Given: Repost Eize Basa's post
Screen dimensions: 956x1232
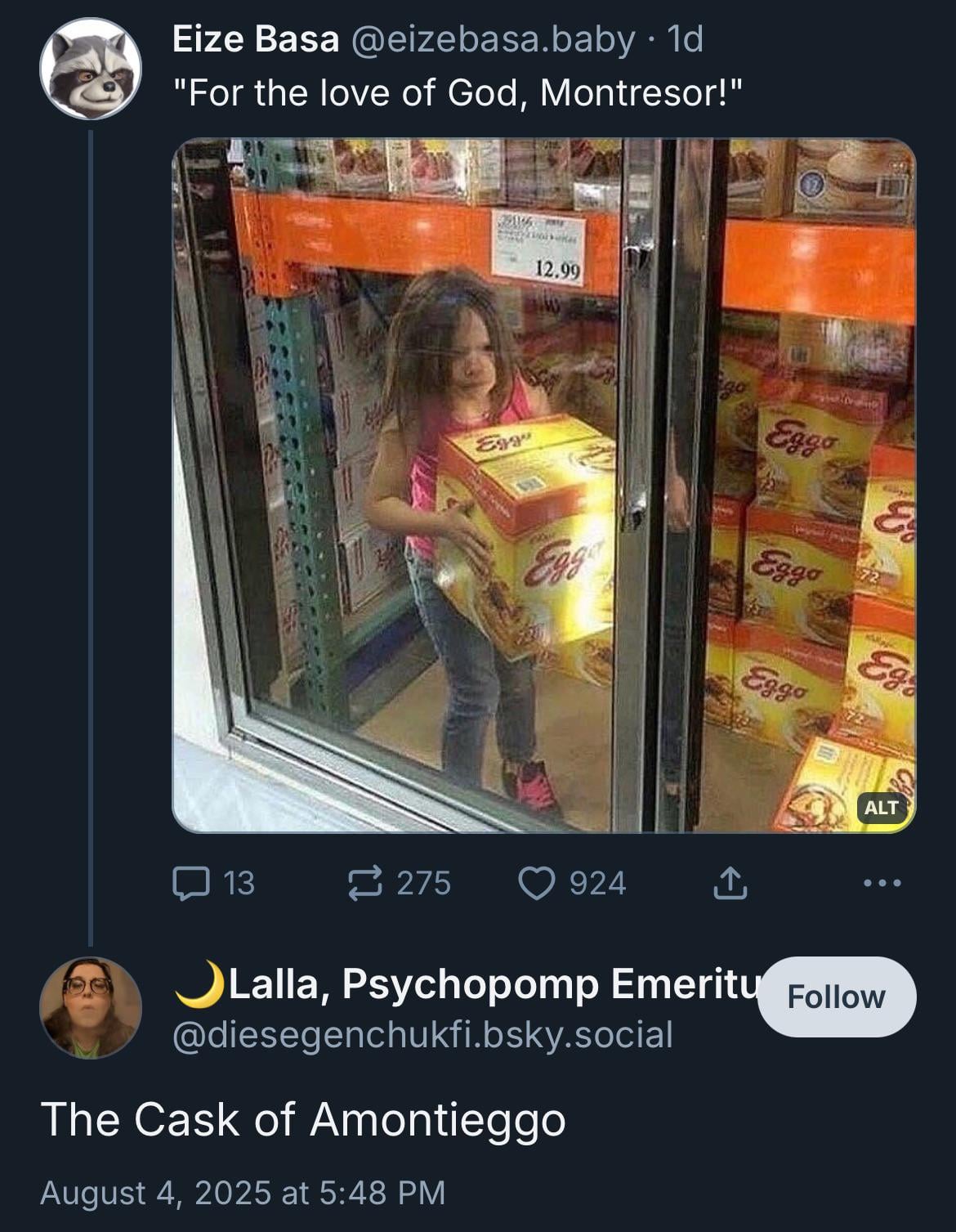Looking at the screenshot, I should tap(364, 884).
